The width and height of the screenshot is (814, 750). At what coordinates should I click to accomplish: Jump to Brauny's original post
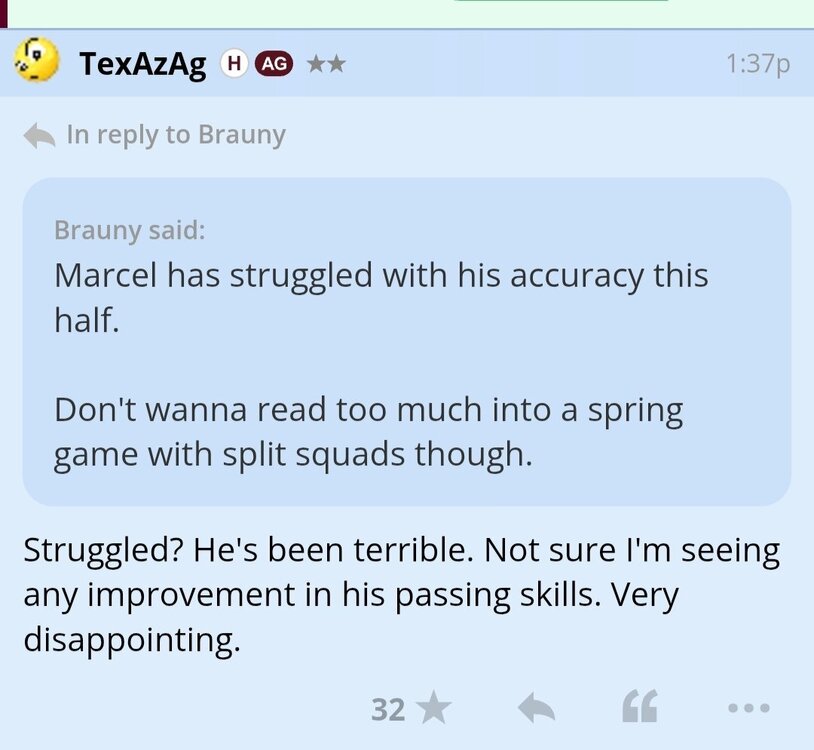coord(175,134)
